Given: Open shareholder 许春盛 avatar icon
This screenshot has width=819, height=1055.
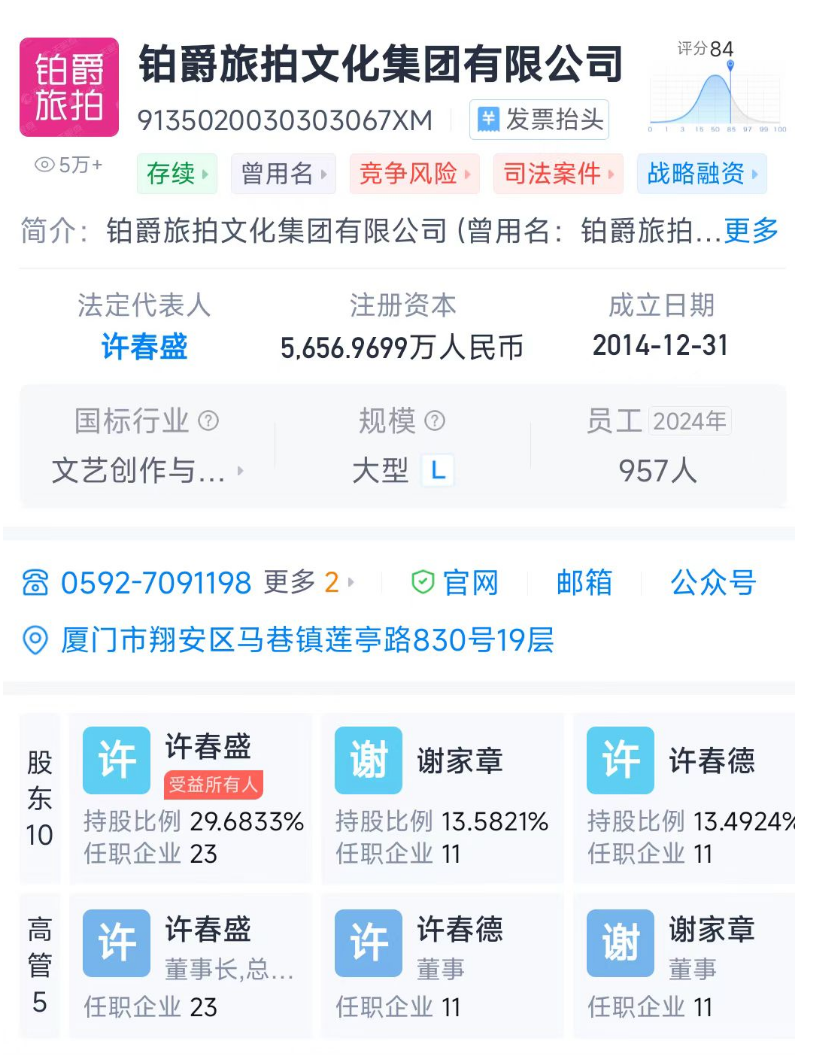Looking at the screenshot, I should (x=116, y=760).
